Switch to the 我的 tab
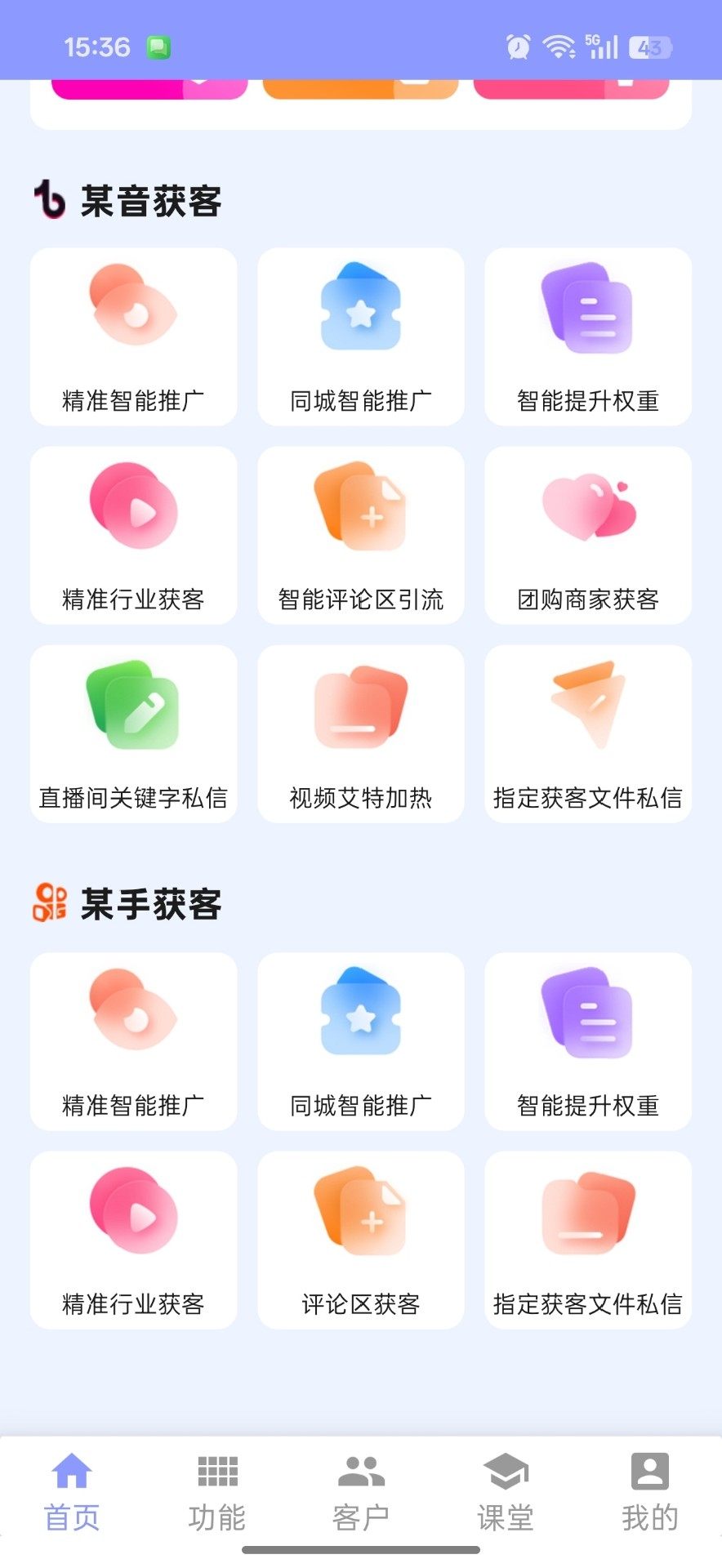The image size is (722, 1568). 650,1491
